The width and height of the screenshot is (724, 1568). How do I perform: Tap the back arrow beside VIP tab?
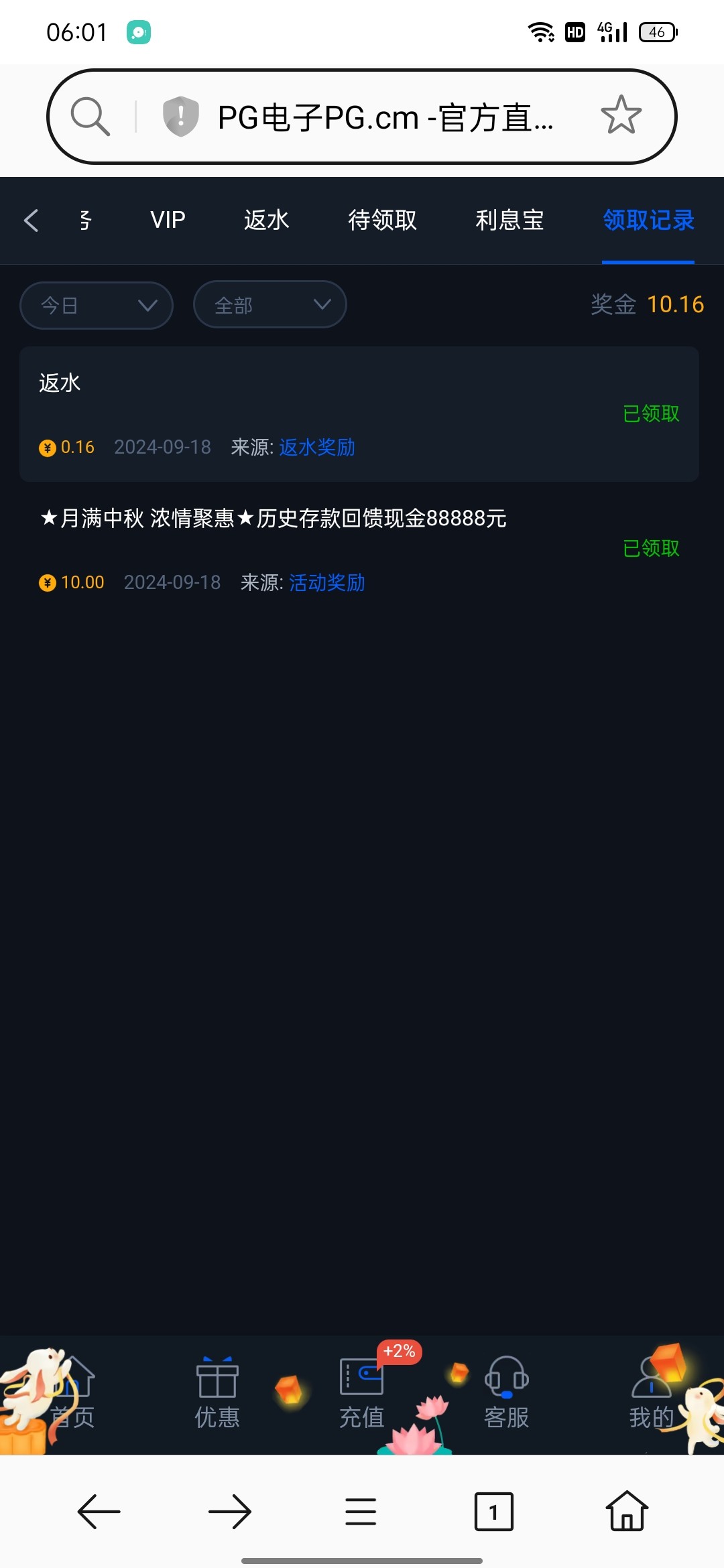click(31, 220)
